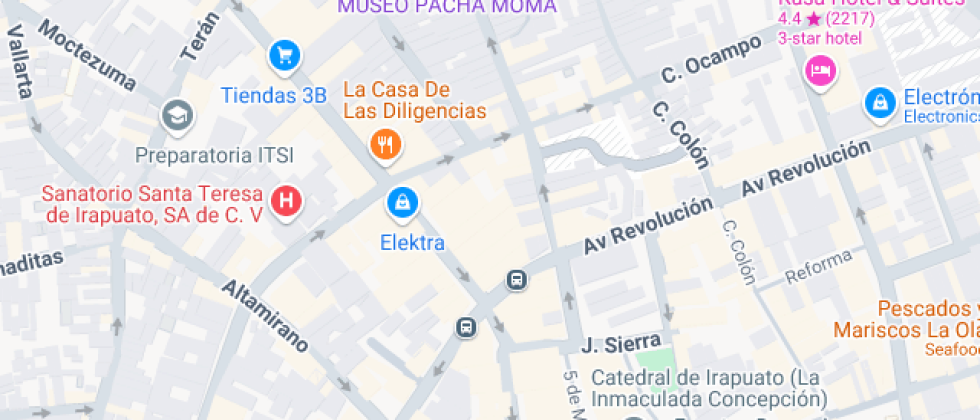Tap the Elektra shopping pin
The height and width of the screenshot is (420, 980).
click(401, 203)
